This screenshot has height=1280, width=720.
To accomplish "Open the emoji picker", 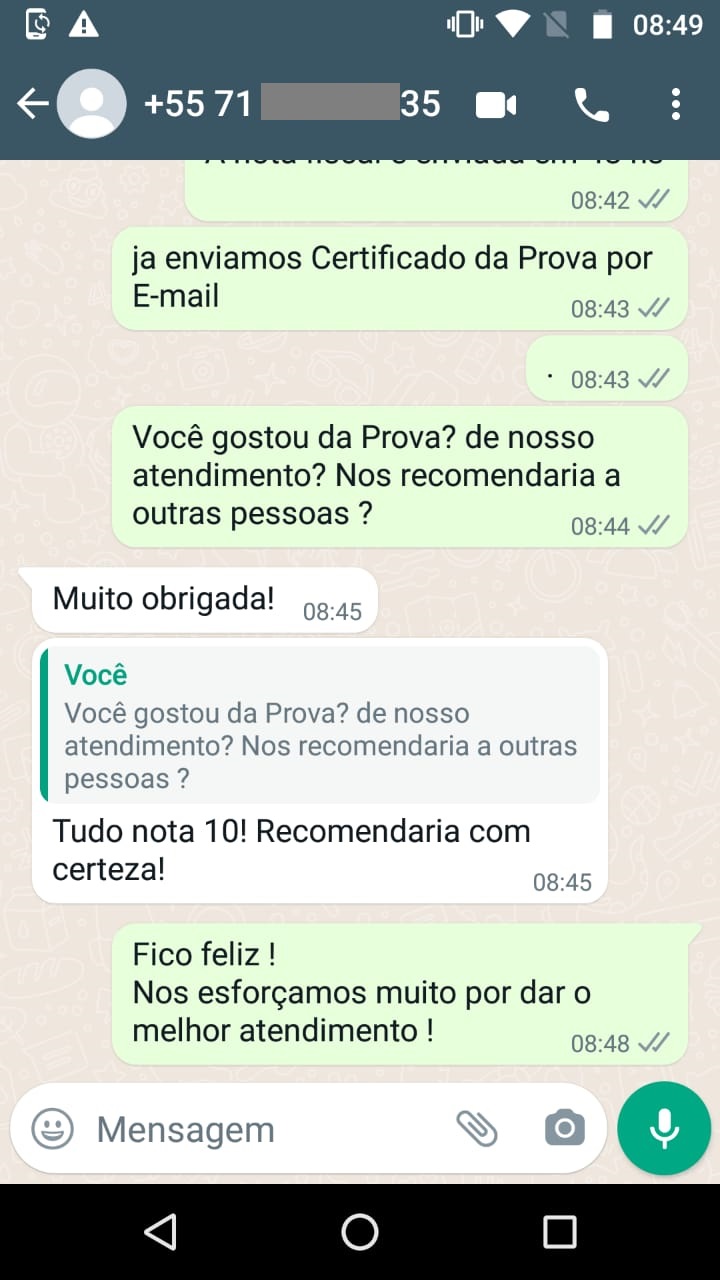I will pos(52,1129).
